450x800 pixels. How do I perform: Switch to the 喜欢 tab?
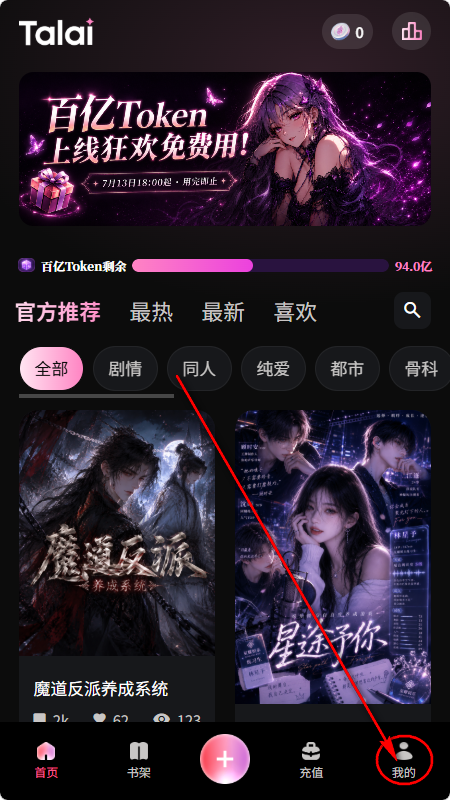point(295,312)
